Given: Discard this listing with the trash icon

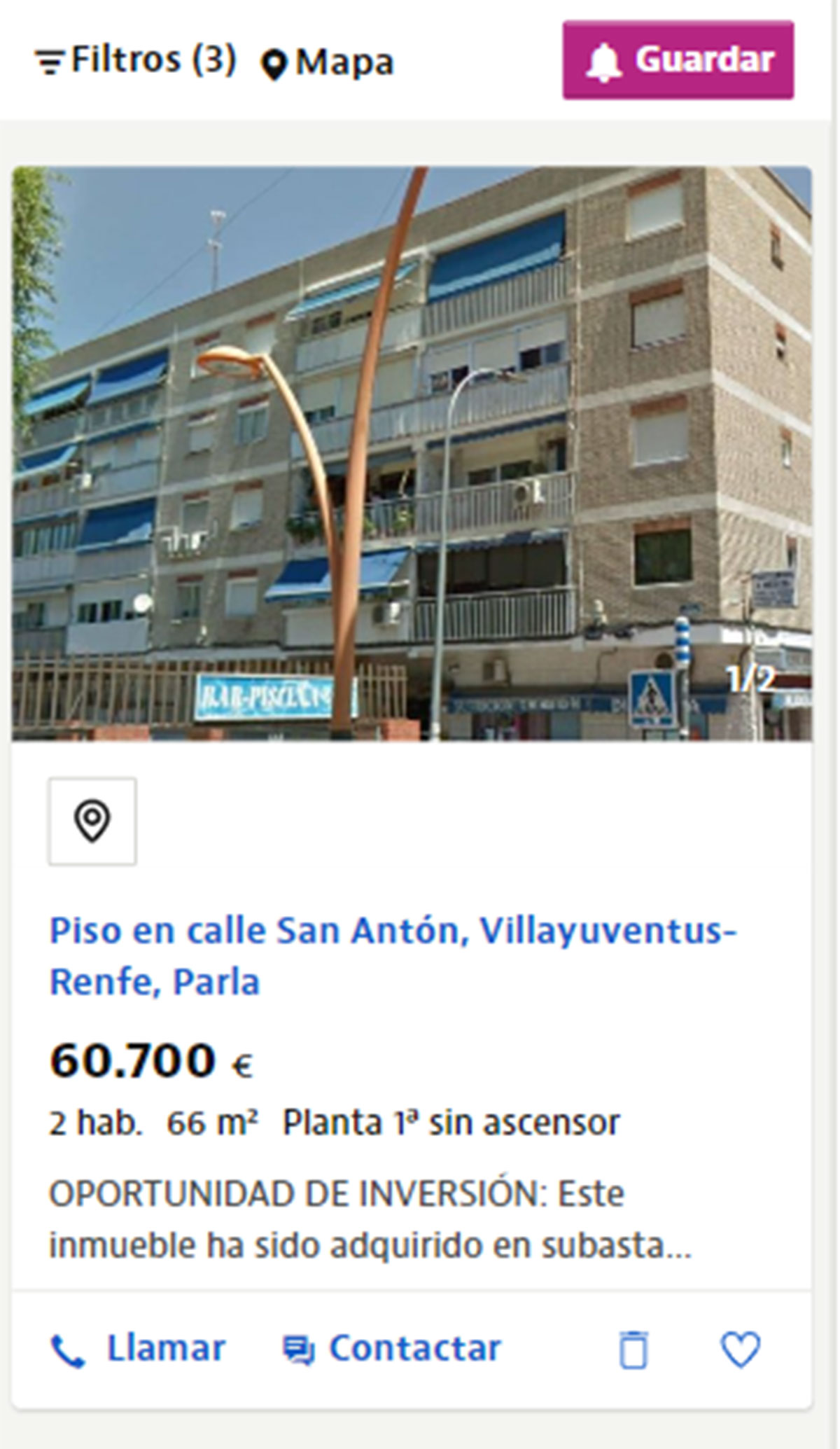Looking at the screenshot, I should coord(633,1349).
